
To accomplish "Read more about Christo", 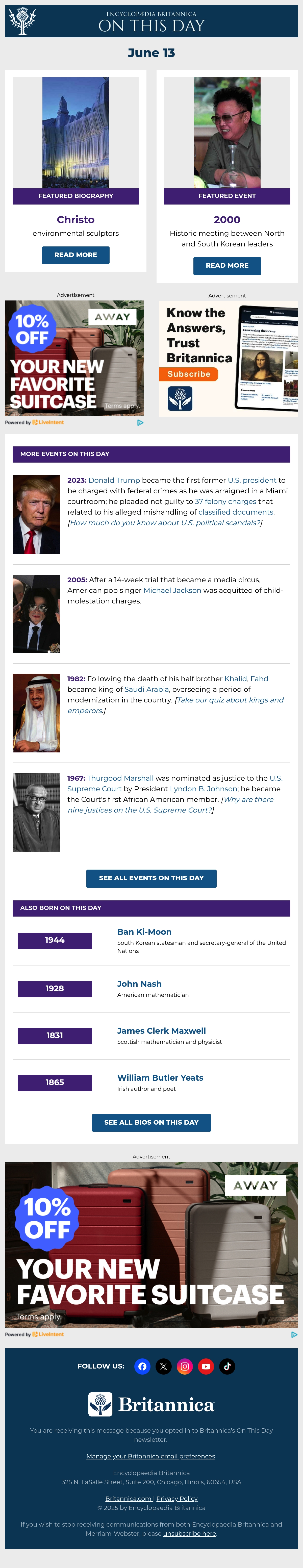I will pyautogui.click(x=75, y=255).
